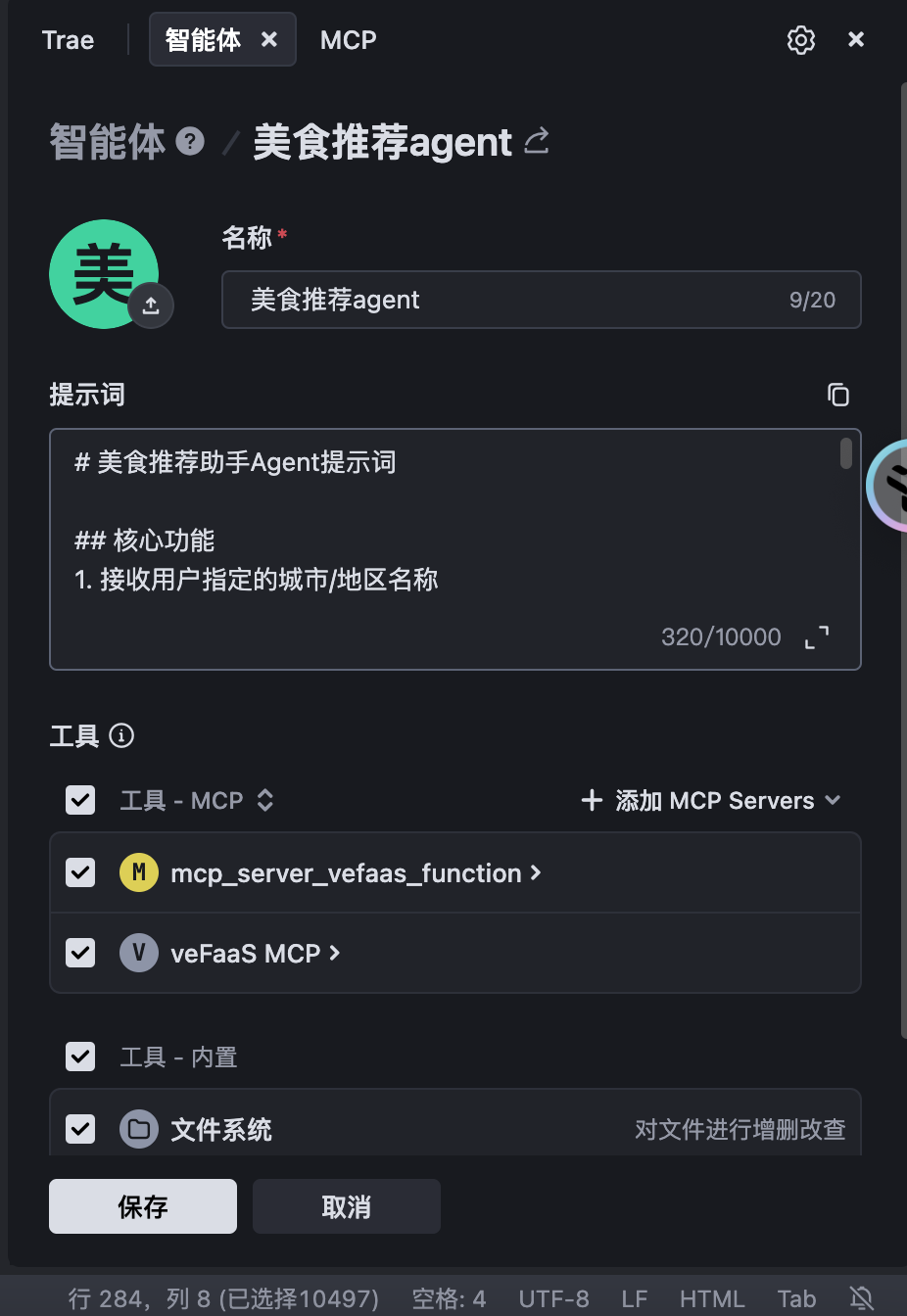Screen dimensions: 907x1316
Task: Uncheck the veFaaS MCP checkbox
Action: [80, 953]
